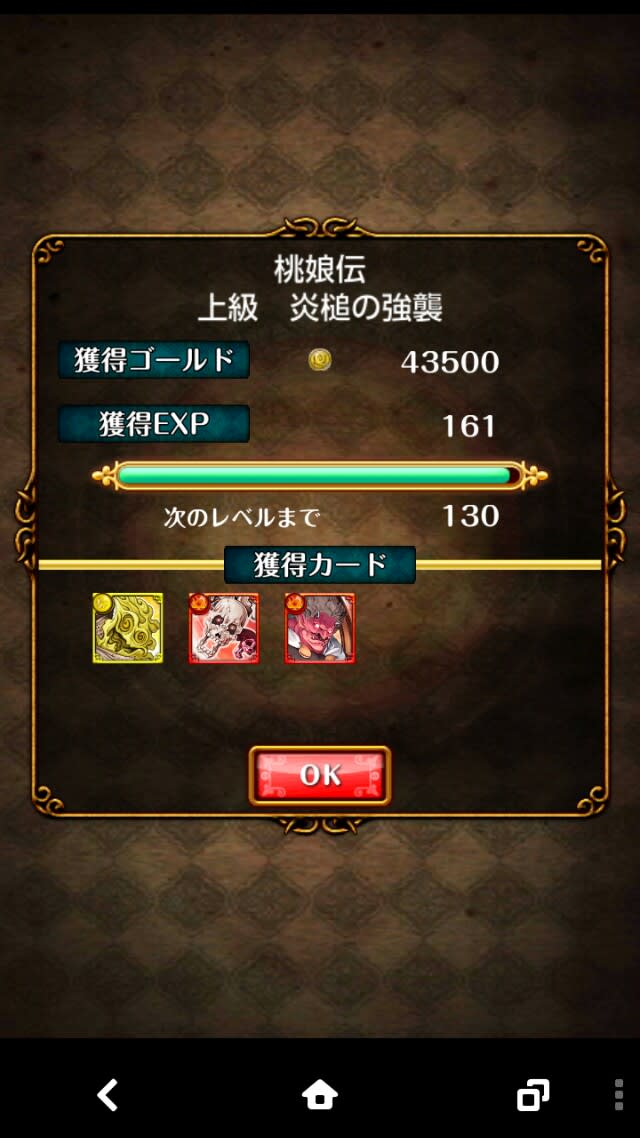Image resolution: width=640 pixels, height=1138 pixels.
Task: View the red oni card obtained
Action: point(319,628)
